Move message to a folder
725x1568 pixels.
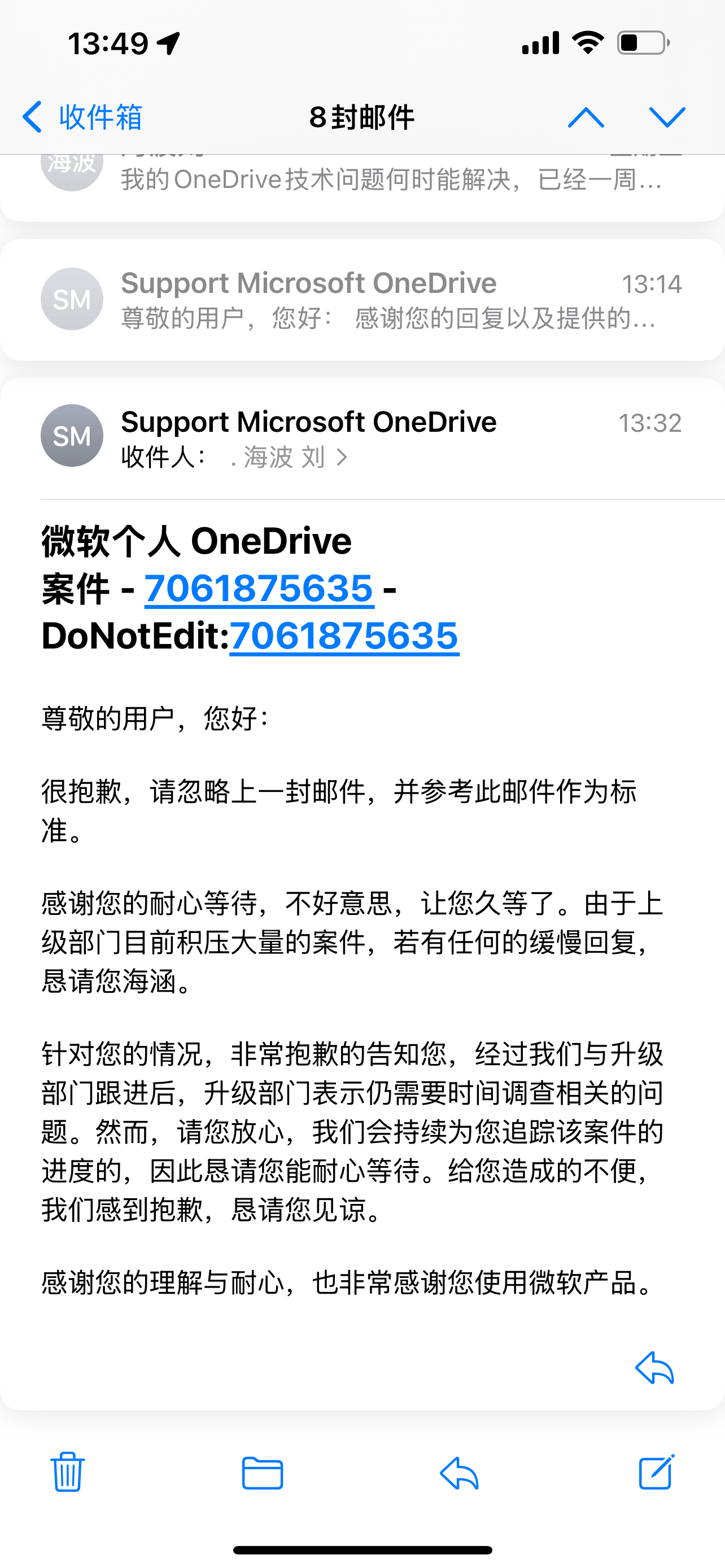(x=263, y=1473)
